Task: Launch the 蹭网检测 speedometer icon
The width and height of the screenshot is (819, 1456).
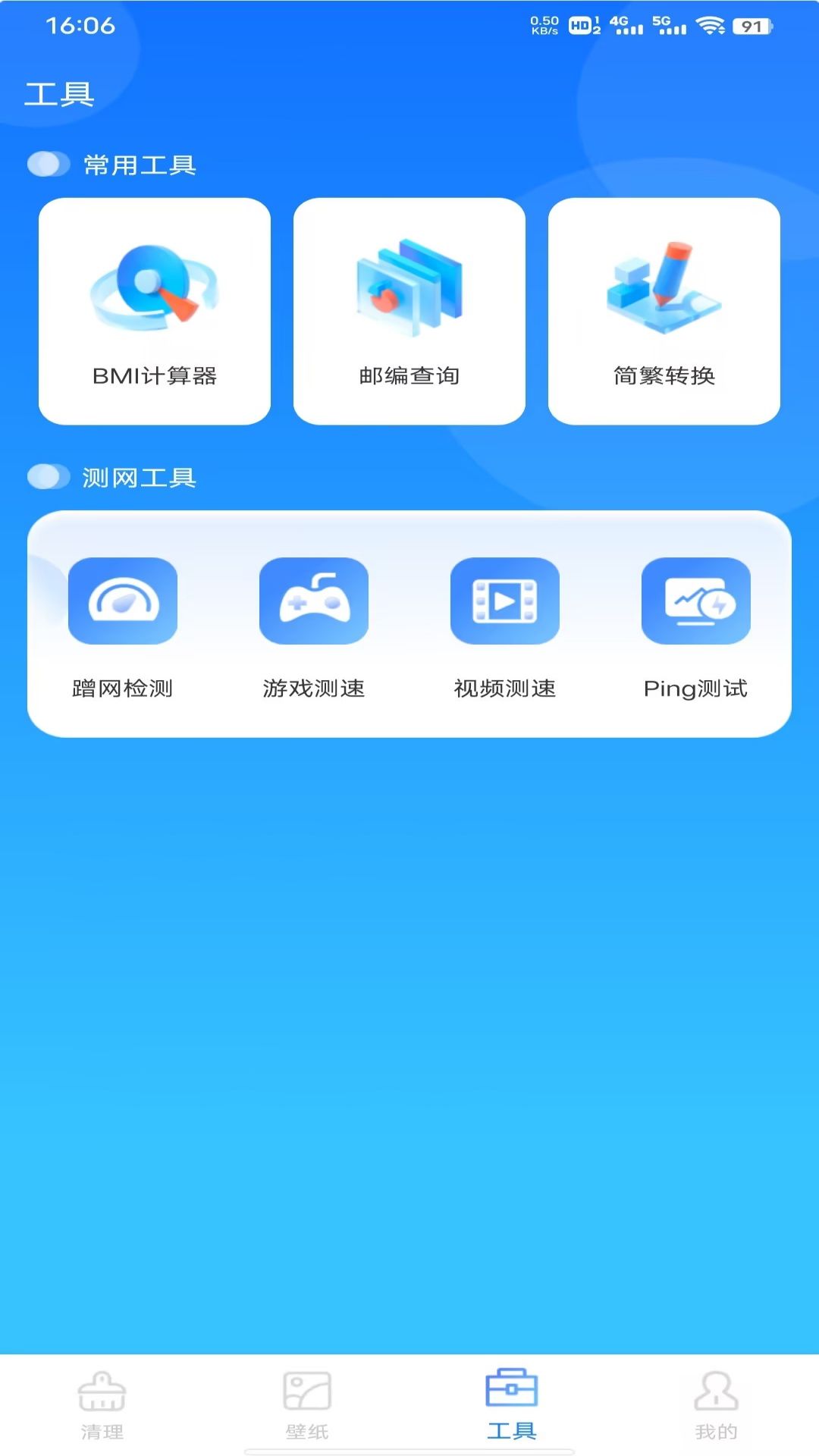Action: pos(122,600)
